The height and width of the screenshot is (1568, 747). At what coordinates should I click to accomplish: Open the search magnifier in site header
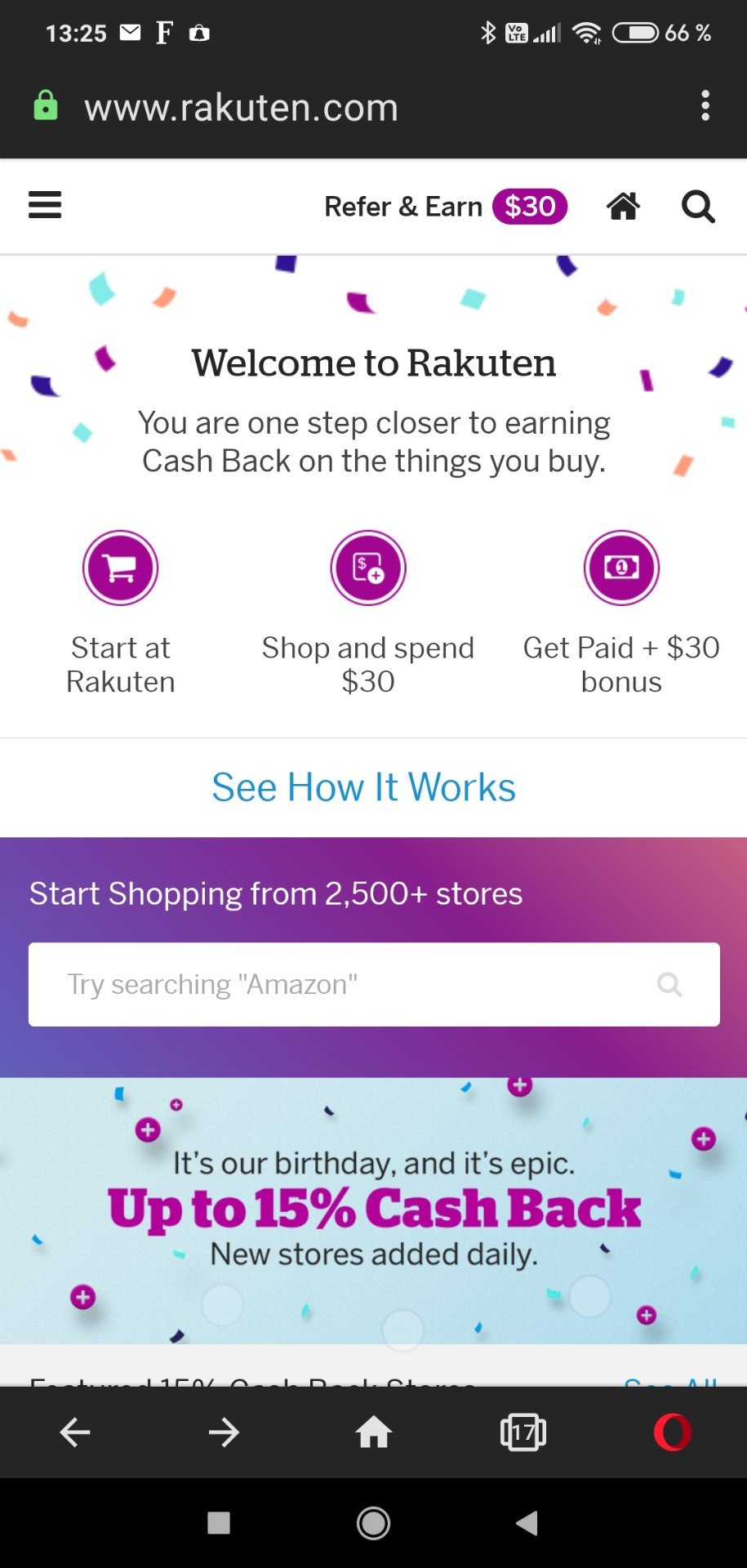point(698,207)
